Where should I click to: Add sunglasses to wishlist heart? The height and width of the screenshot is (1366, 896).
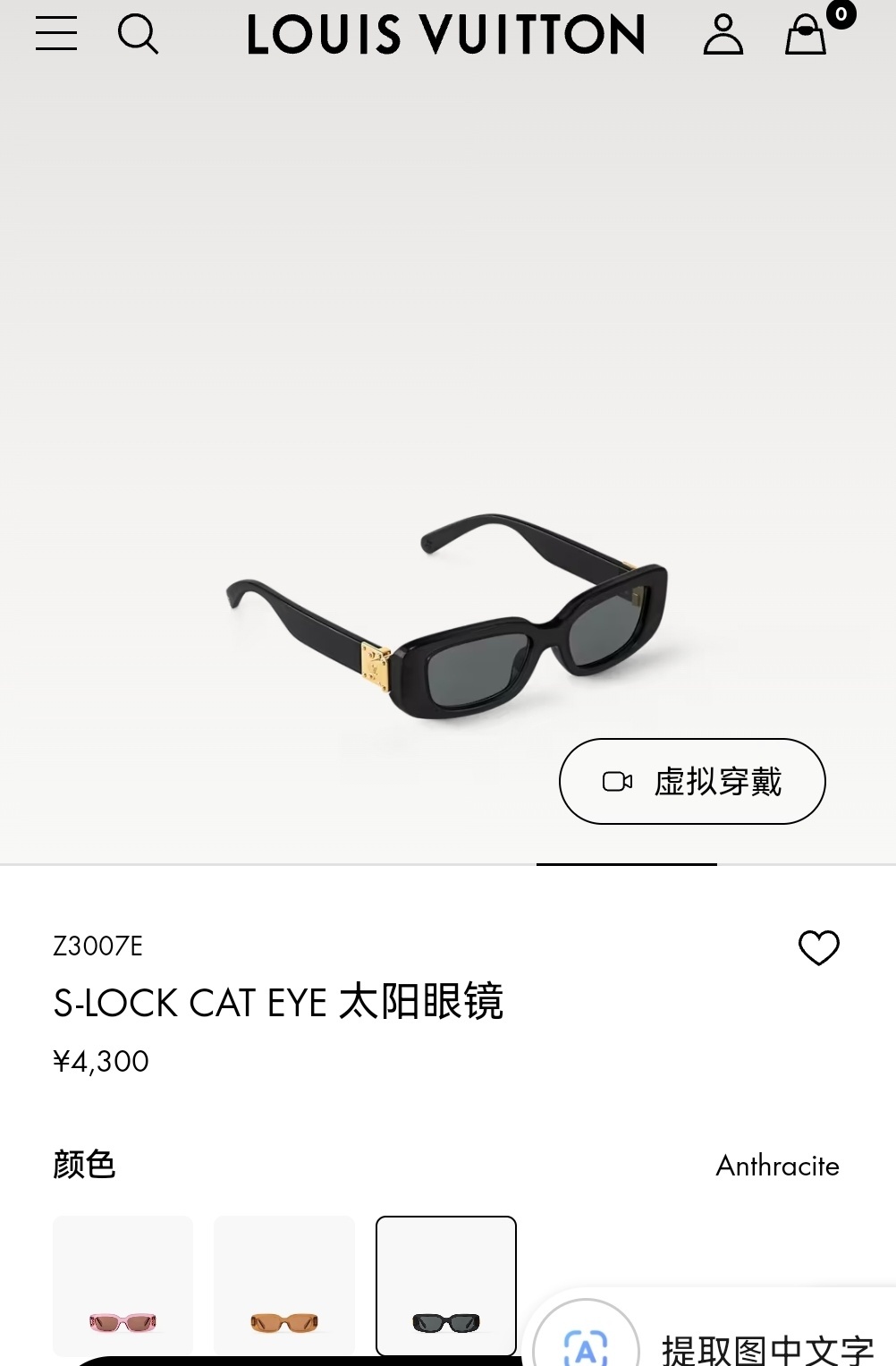click(x=818, y=947)
